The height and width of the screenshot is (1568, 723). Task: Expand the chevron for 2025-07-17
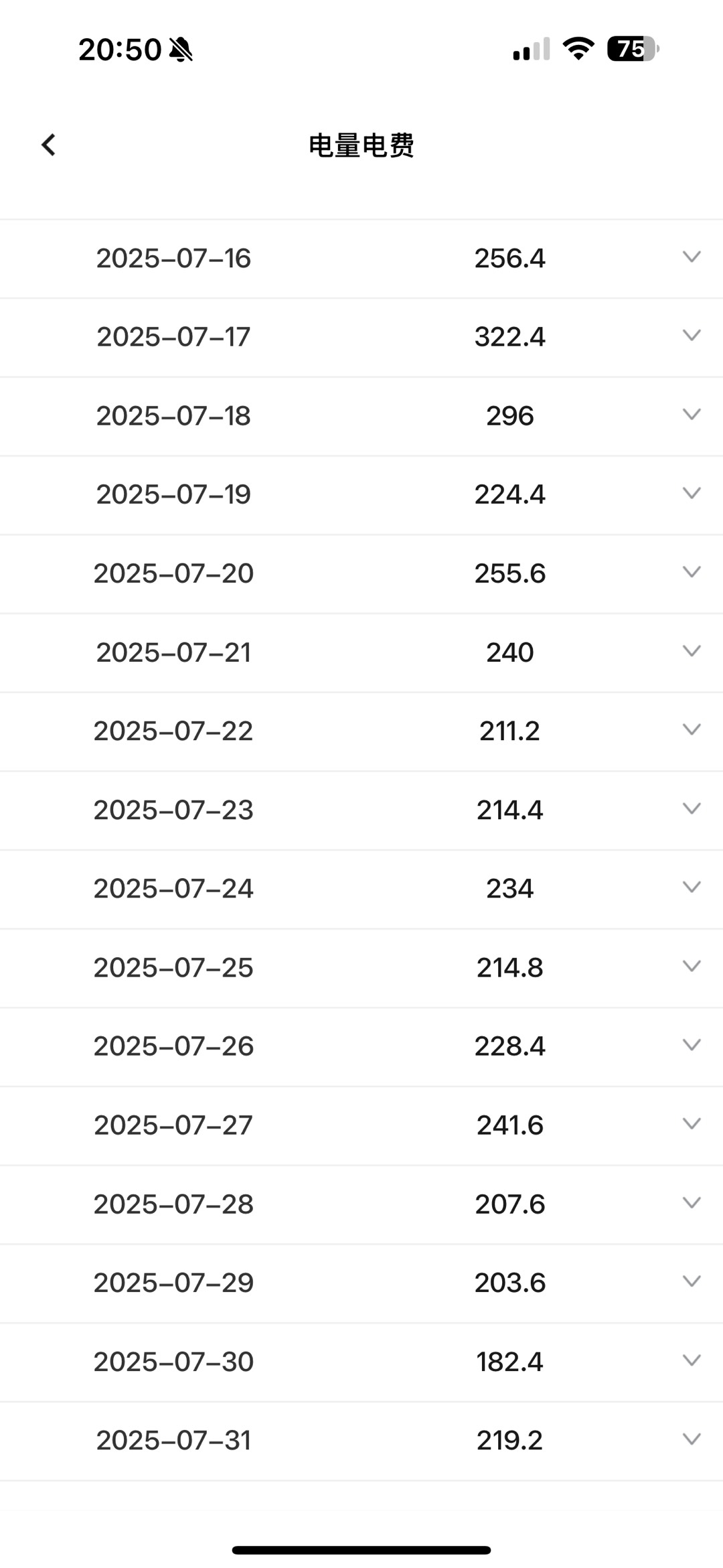(x=691, y=336)
